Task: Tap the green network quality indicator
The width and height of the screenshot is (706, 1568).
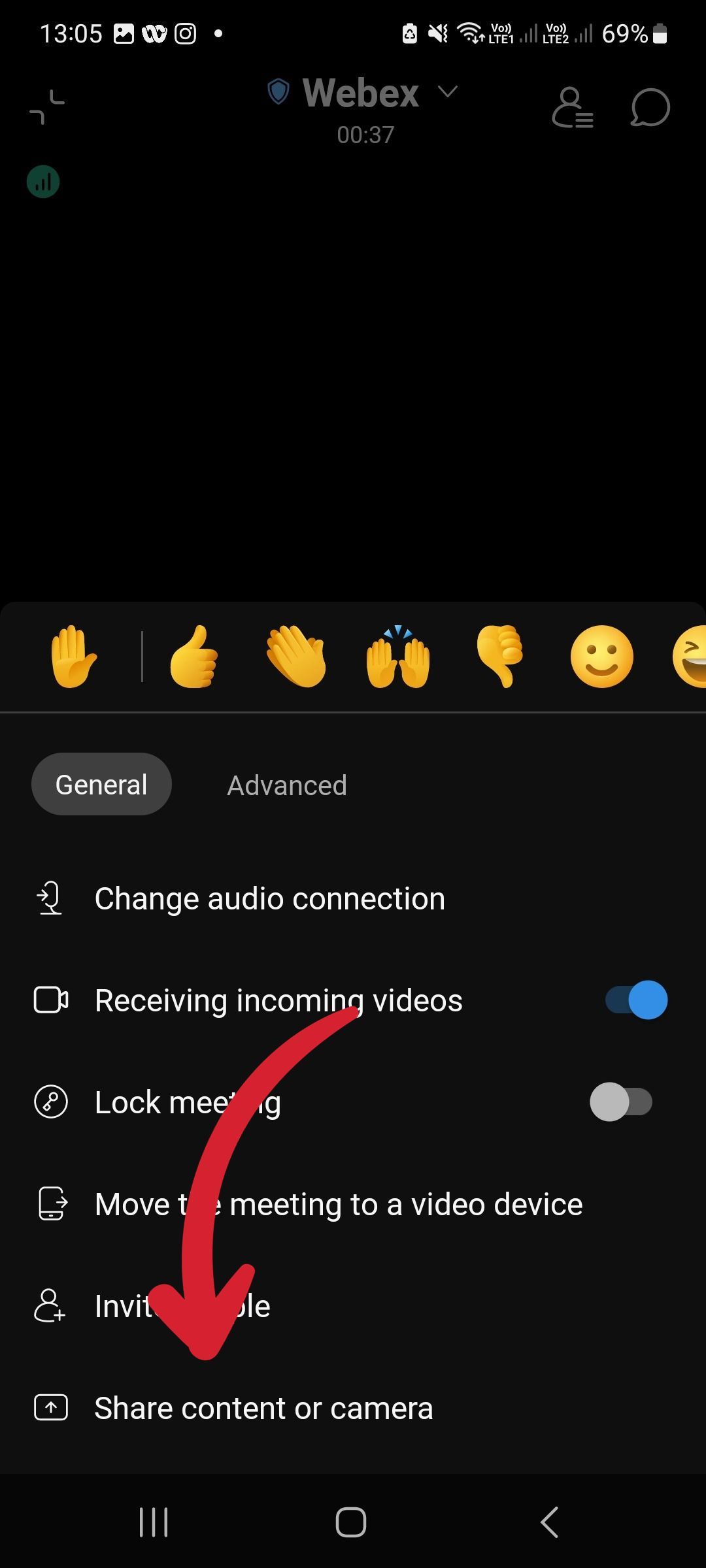Action: point(43,182)
